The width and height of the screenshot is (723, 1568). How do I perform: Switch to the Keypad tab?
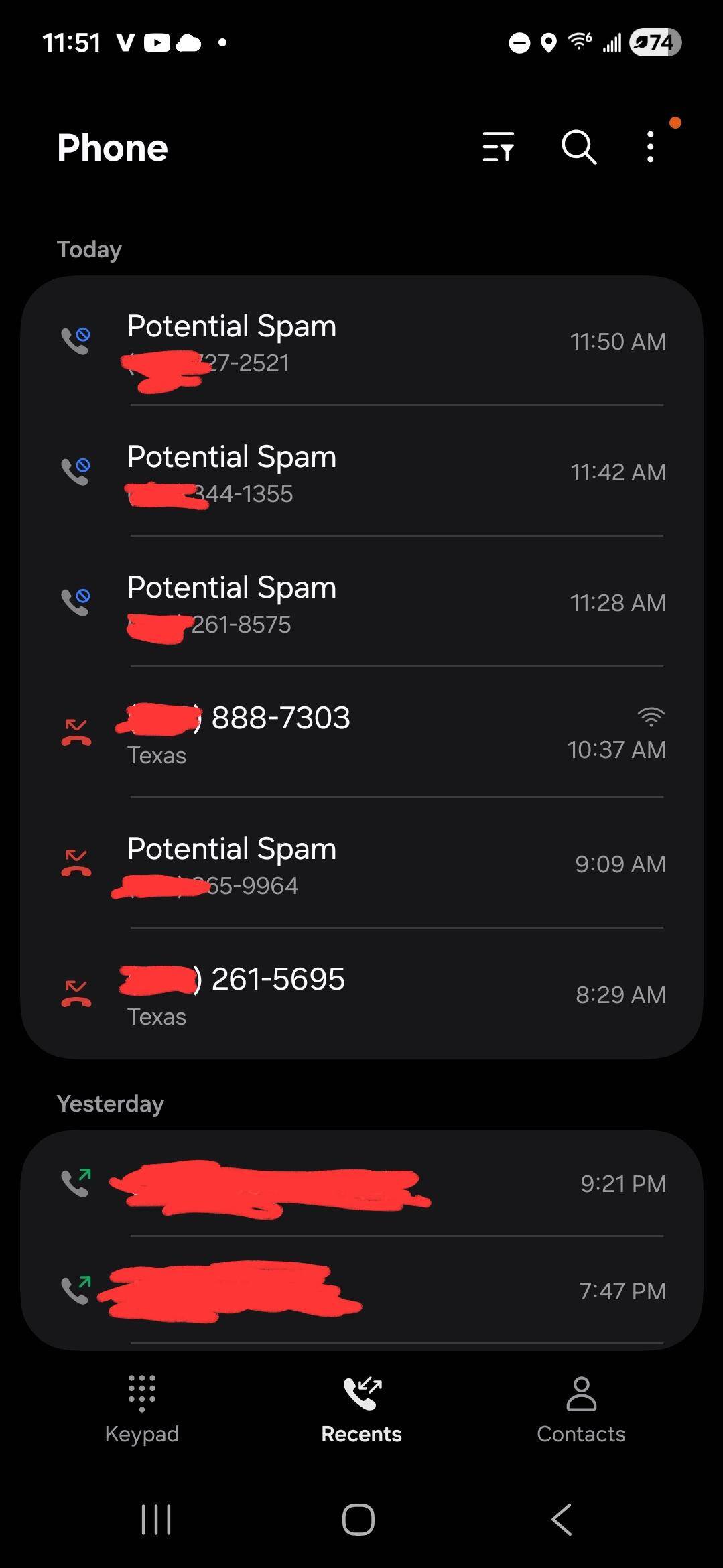142,1407
